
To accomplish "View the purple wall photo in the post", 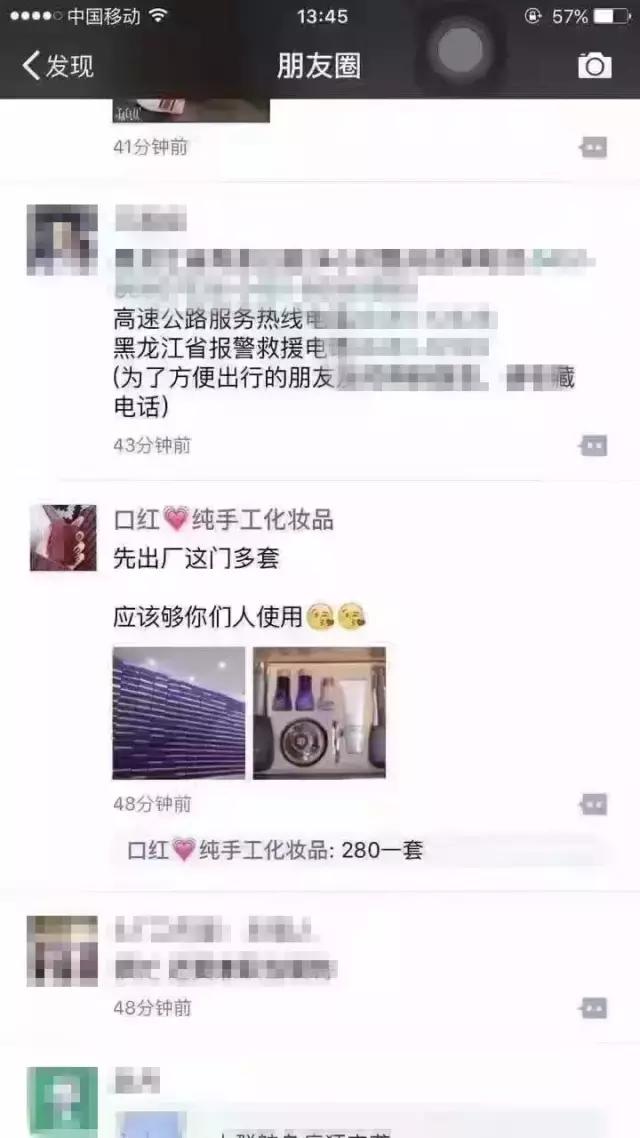I will 178,712.
